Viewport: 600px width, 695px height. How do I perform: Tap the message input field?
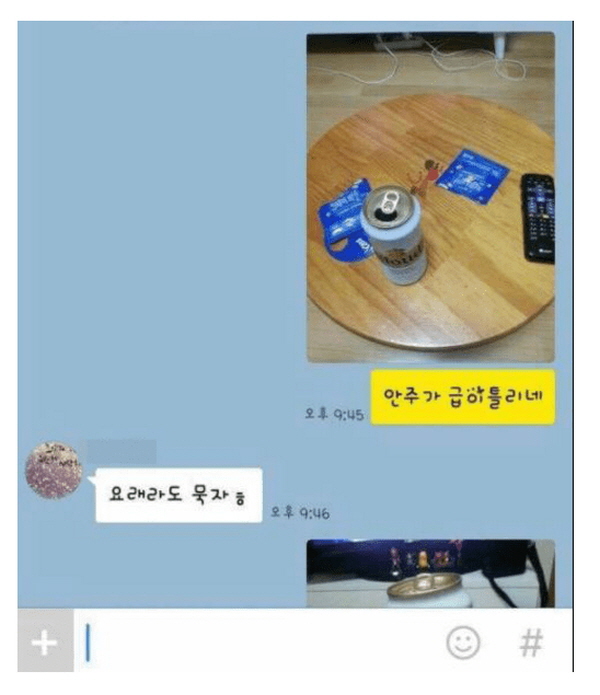pos(260,643)
